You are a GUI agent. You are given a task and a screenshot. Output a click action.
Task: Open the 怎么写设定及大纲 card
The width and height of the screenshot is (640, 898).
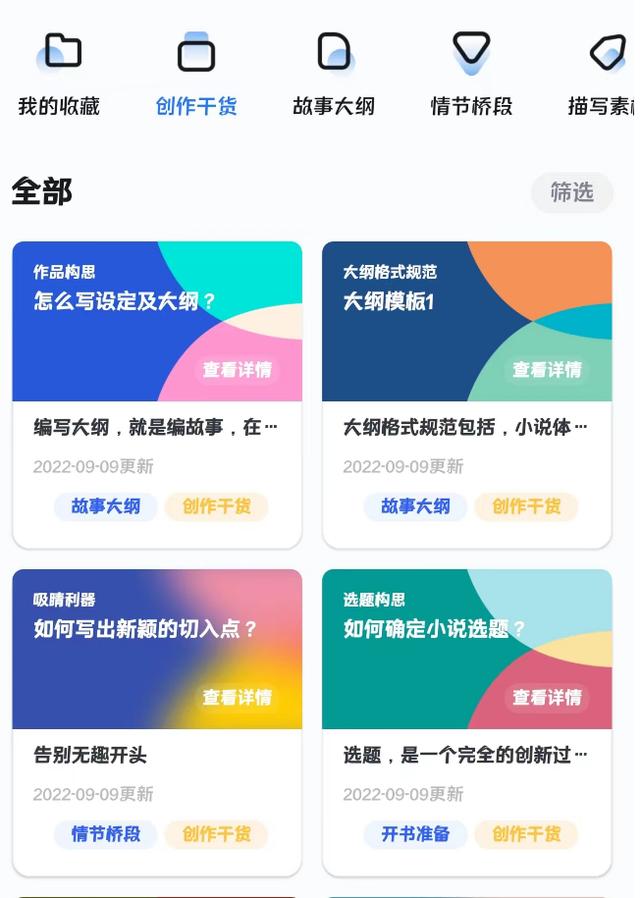(x=157, y=320)
